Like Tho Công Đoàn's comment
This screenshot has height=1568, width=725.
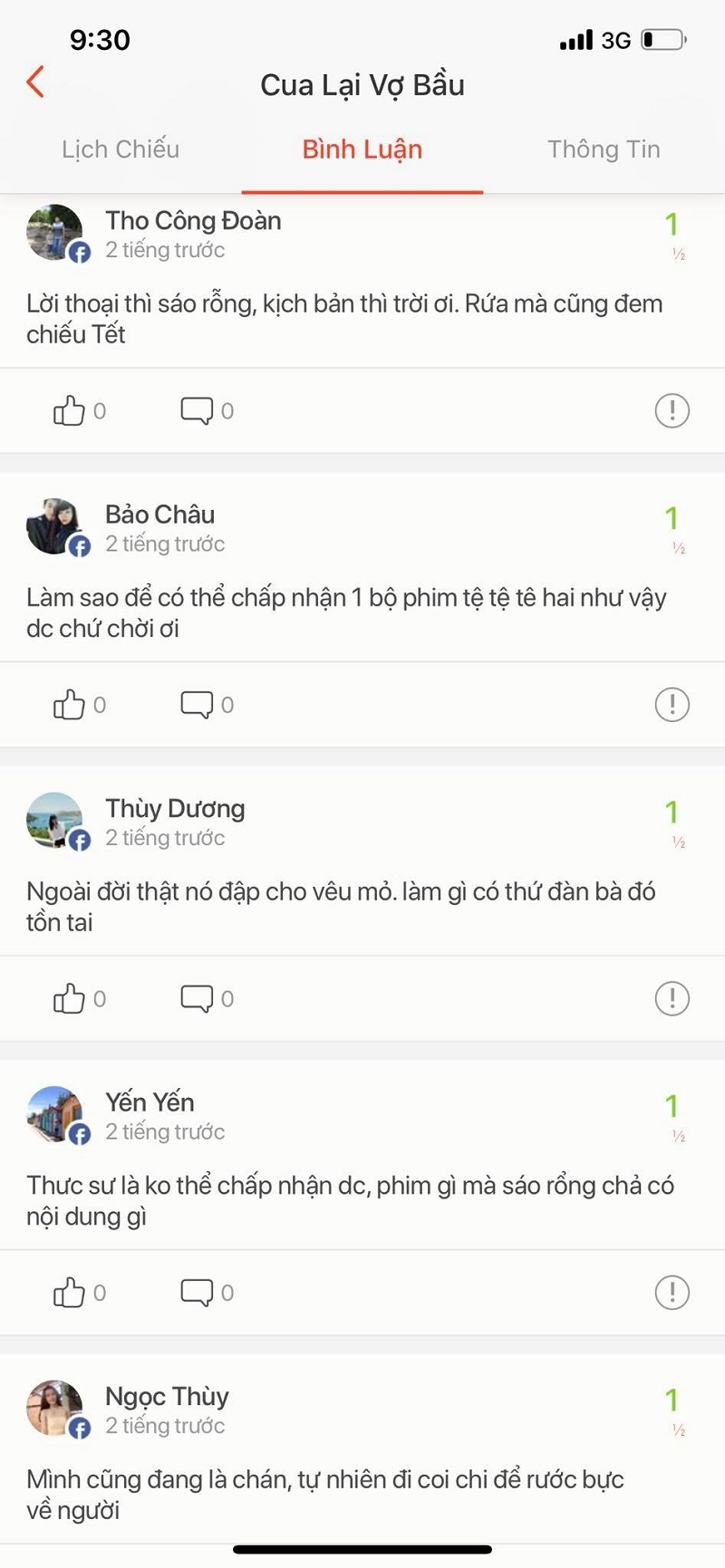click(x=70, y=411)
